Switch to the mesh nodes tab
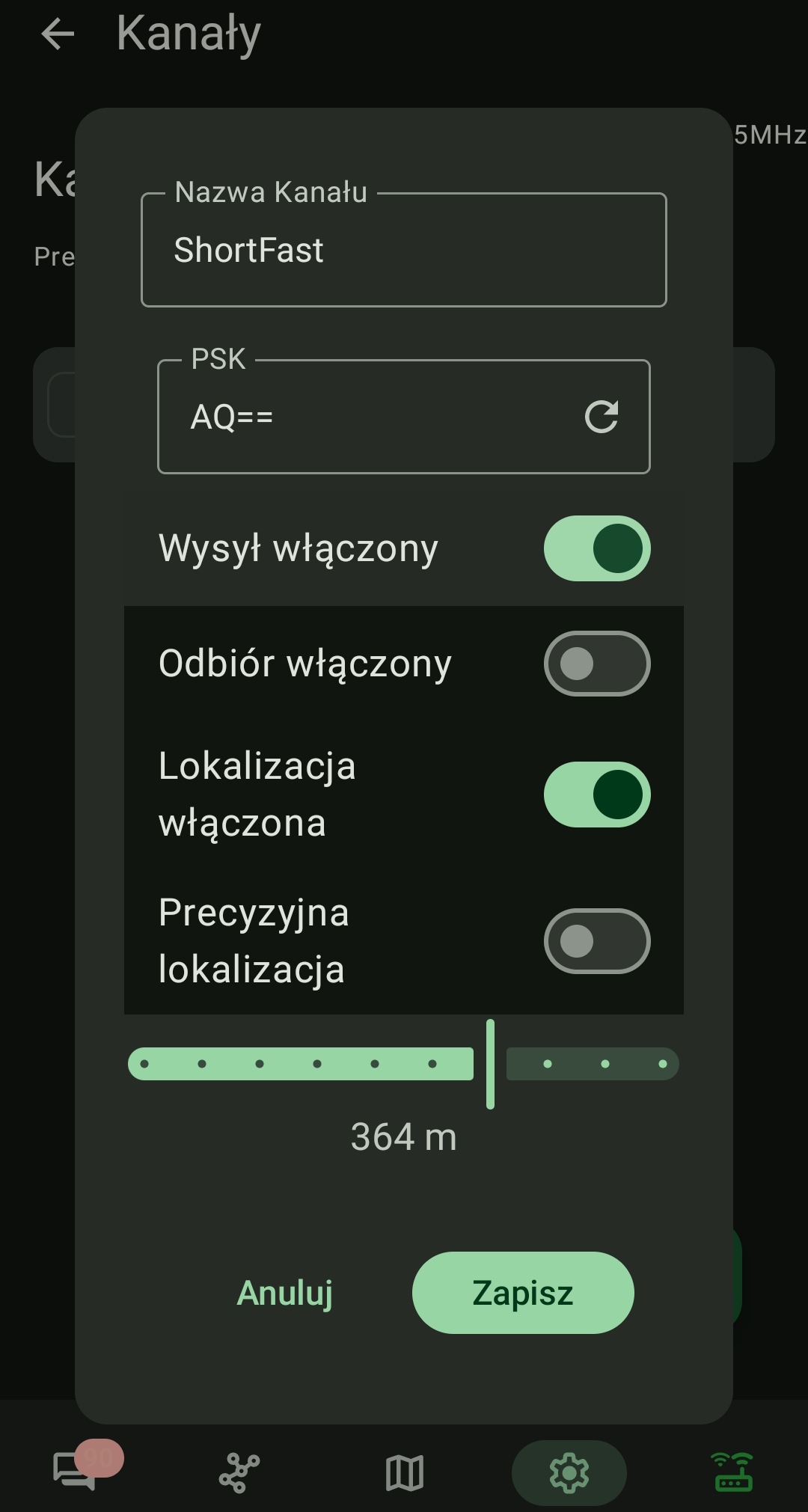 pos(239,1472)
